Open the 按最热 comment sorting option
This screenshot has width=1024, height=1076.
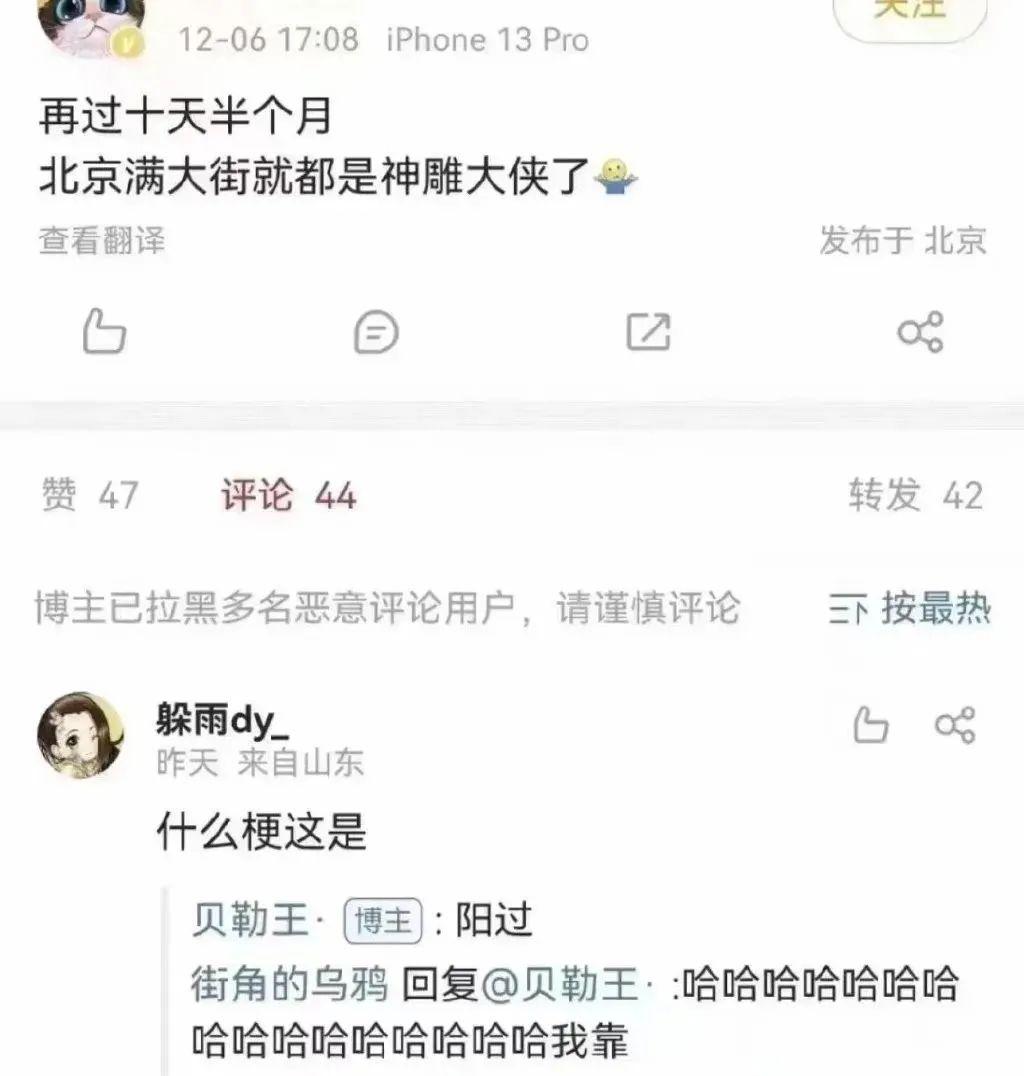pyautogui.click(x=910, y=607)
